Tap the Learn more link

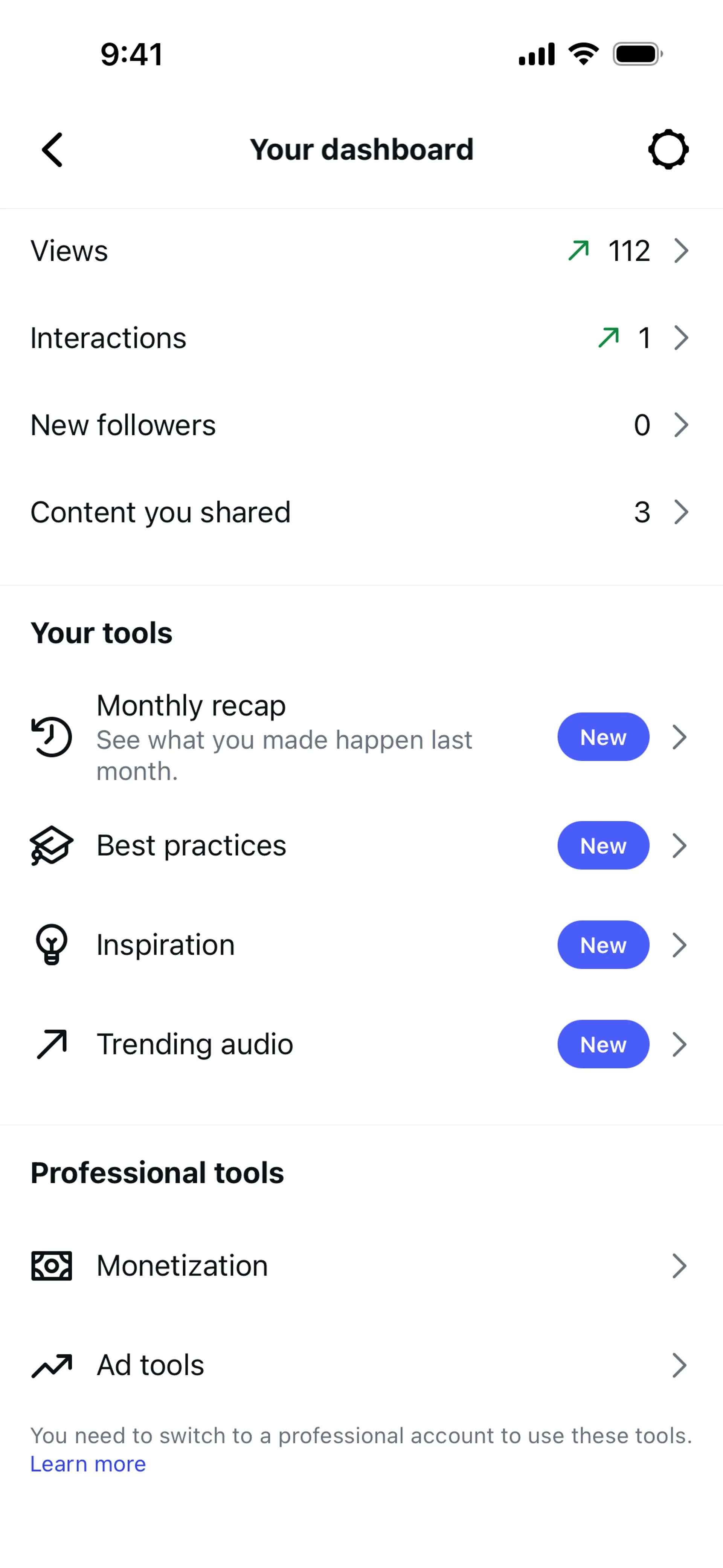tap(88, 1464)
